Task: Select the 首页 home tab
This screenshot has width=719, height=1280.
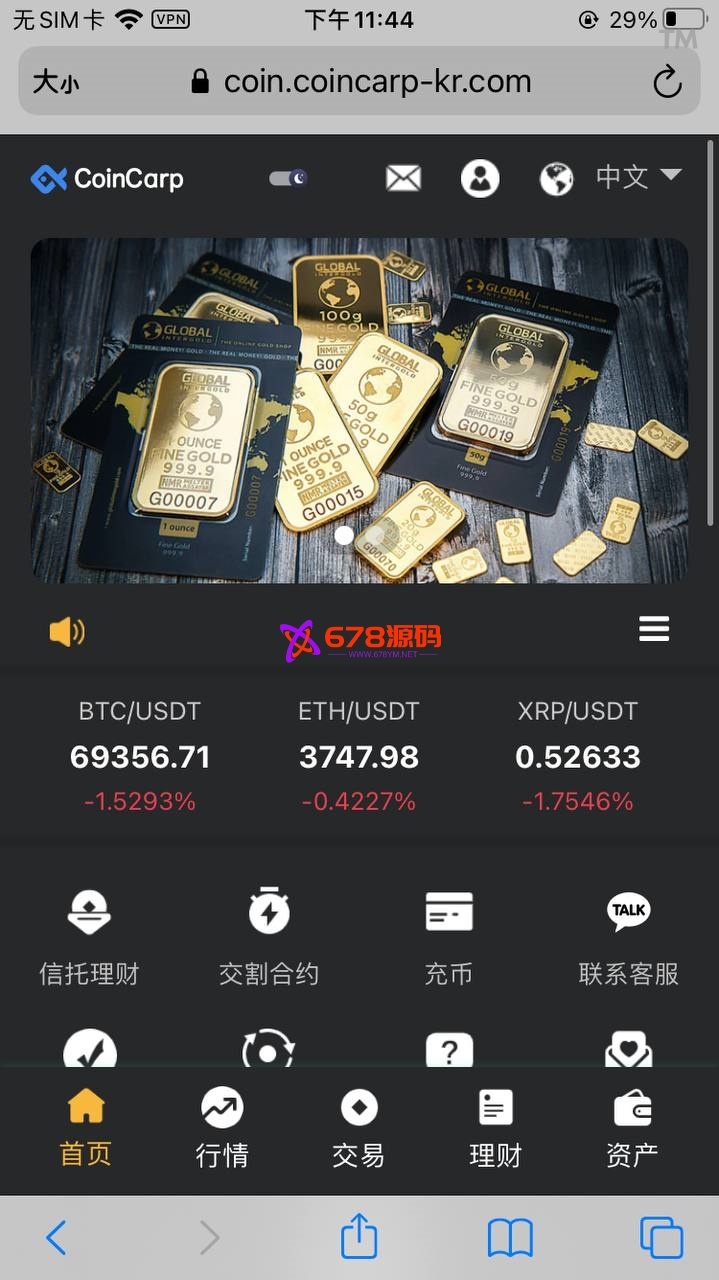Action: (x=86, y=1128)
